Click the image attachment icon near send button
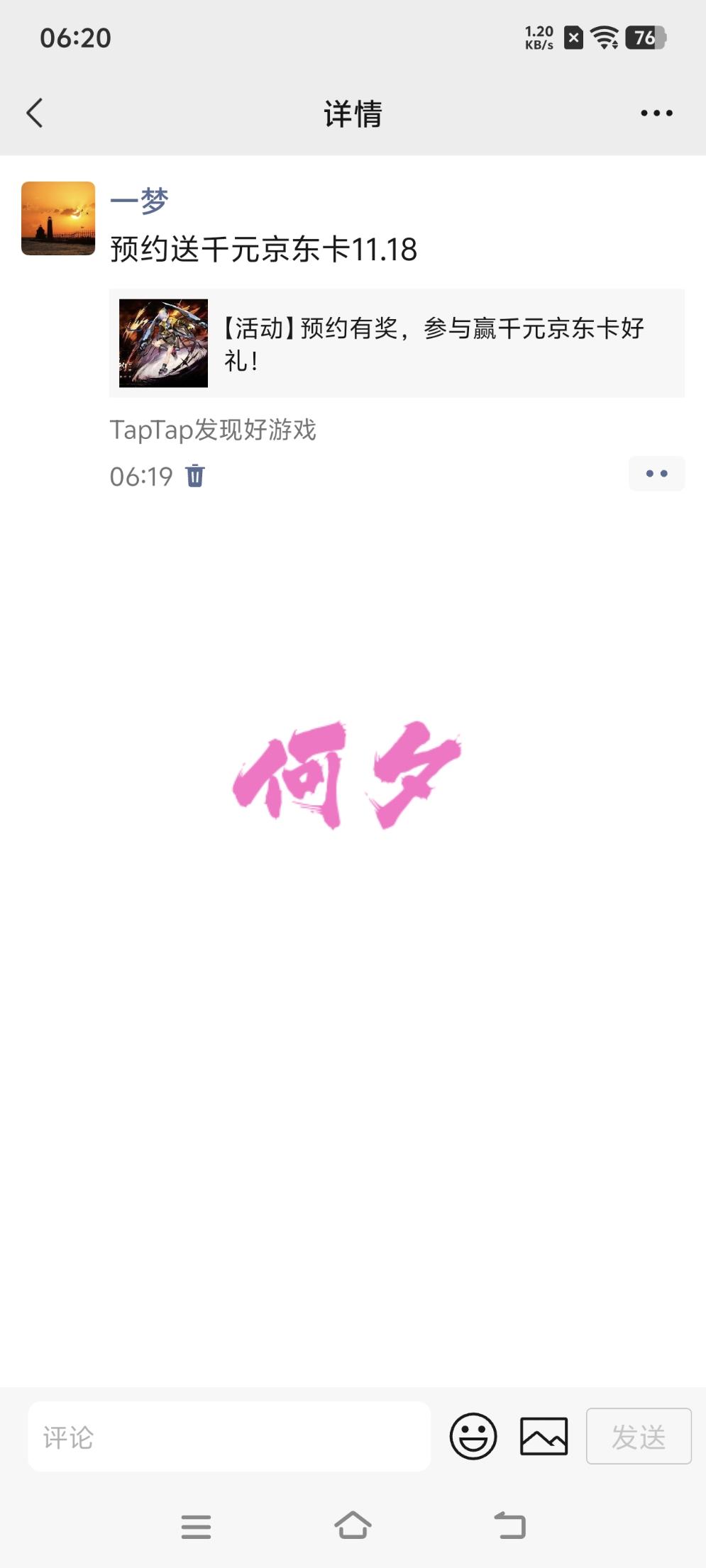 tap(543, 1438)
